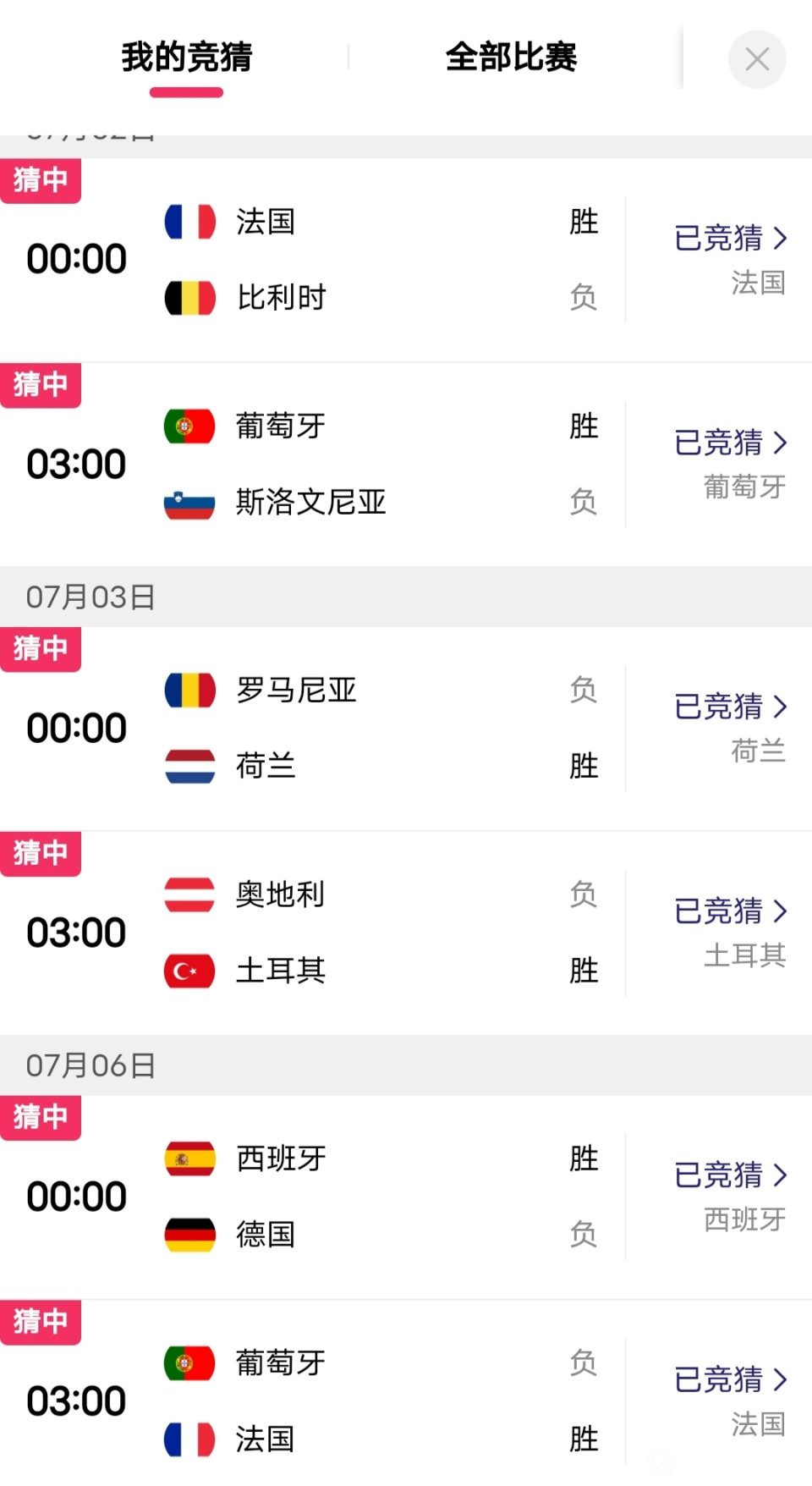812x1486 pixels.
Task: View 已竞猜 details for 罗马尼亚 vs 荷兰
Action: 730,707
